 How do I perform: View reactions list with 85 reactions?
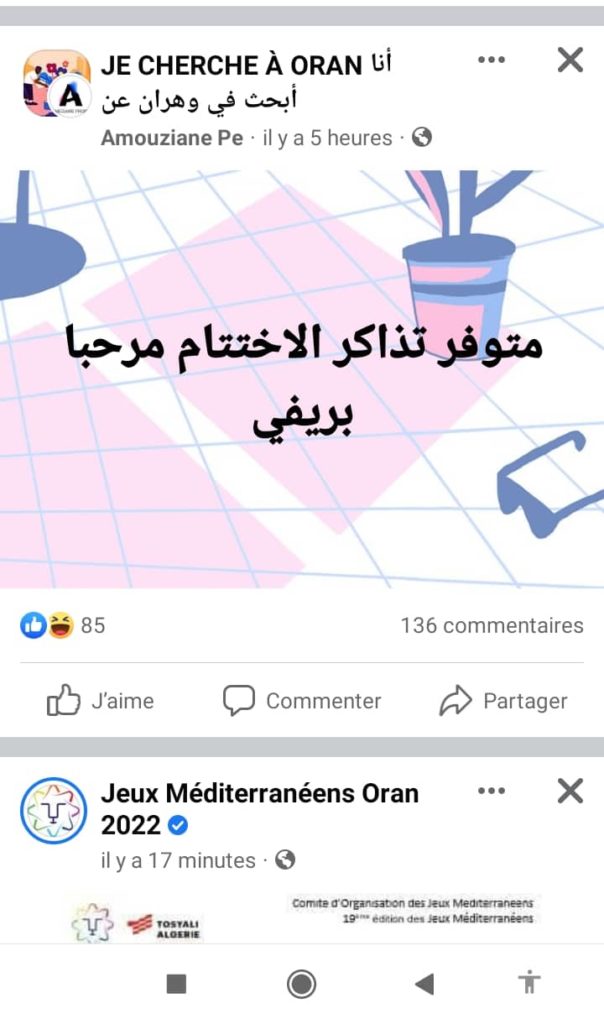point(62,626)
